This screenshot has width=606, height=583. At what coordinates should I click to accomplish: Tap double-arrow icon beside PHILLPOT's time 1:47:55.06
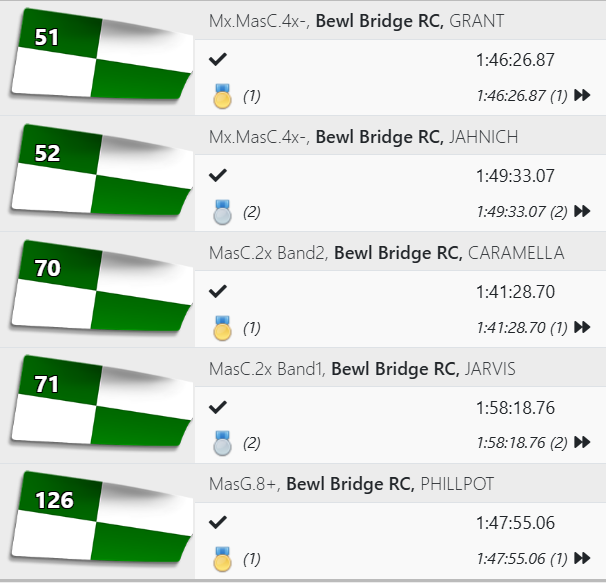coord(583,559)
